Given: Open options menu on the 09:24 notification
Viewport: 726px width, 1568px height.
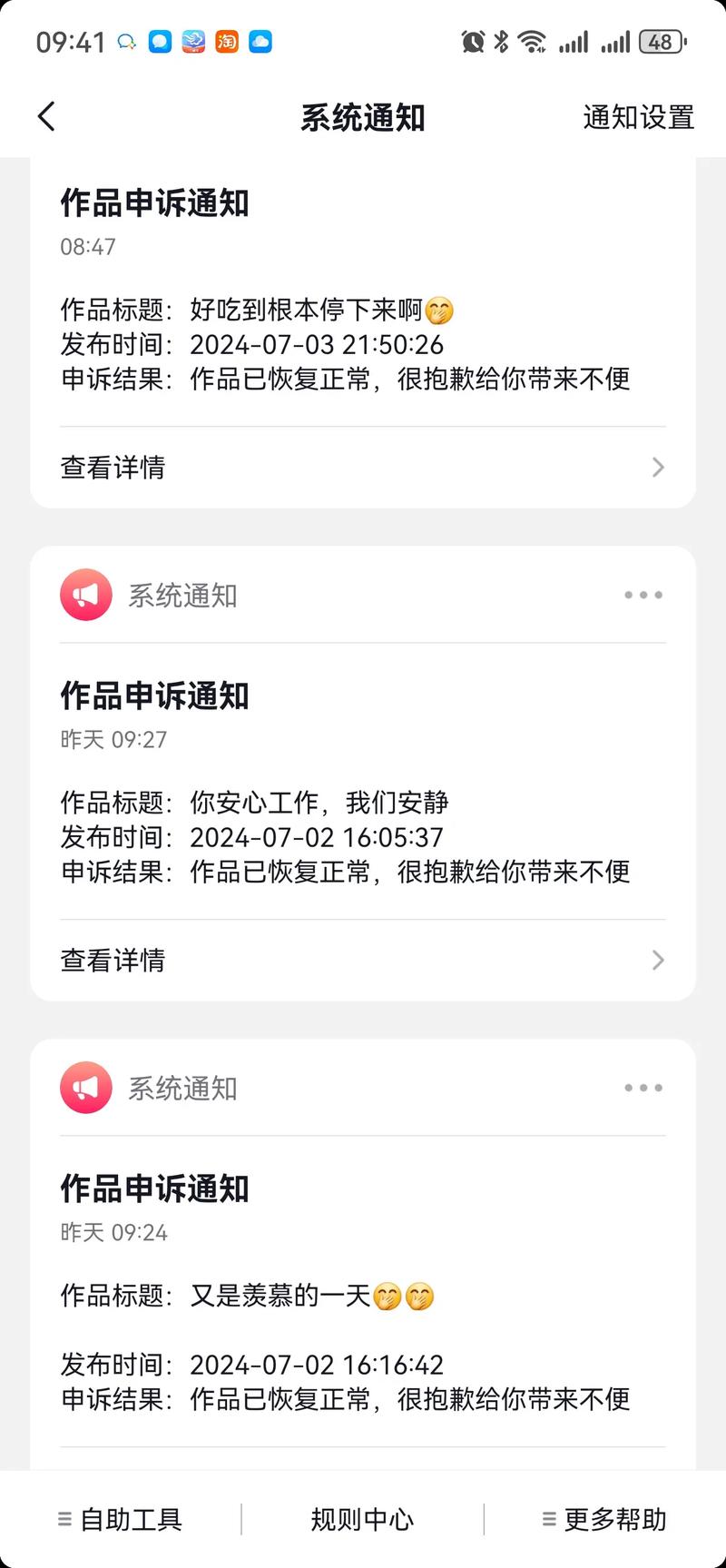Looking at the screenshot, I should tap(642, 1087).
